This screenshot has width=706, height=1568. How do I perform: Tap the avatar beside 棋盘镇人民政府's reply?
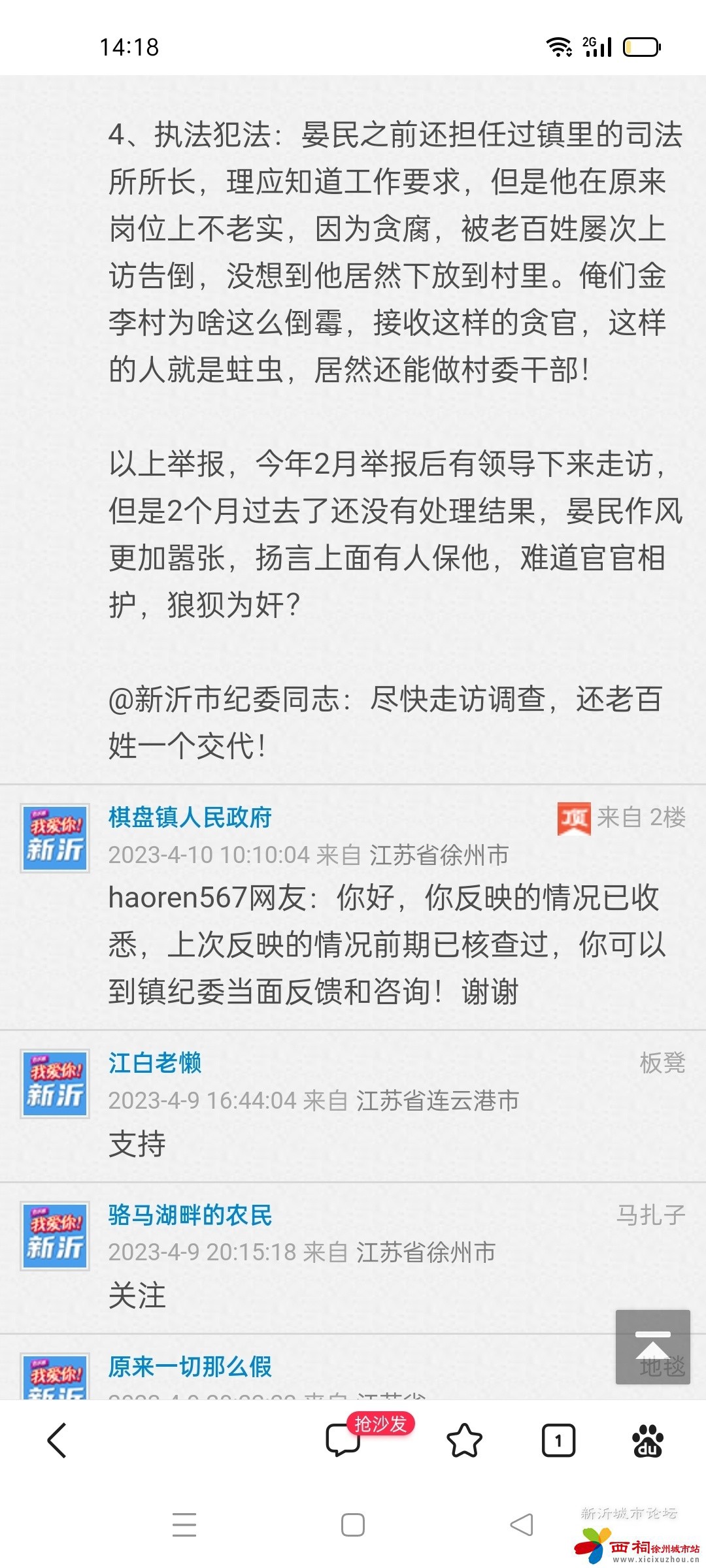coord(55,838)
